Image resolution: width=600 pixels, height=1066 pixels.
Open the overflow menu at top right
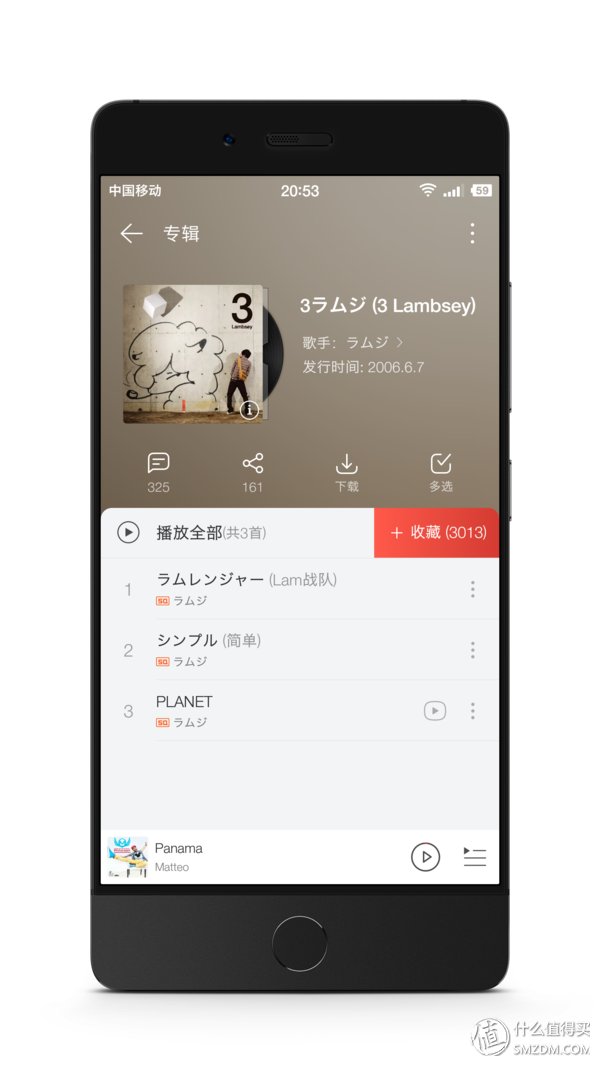pos(472,234)
